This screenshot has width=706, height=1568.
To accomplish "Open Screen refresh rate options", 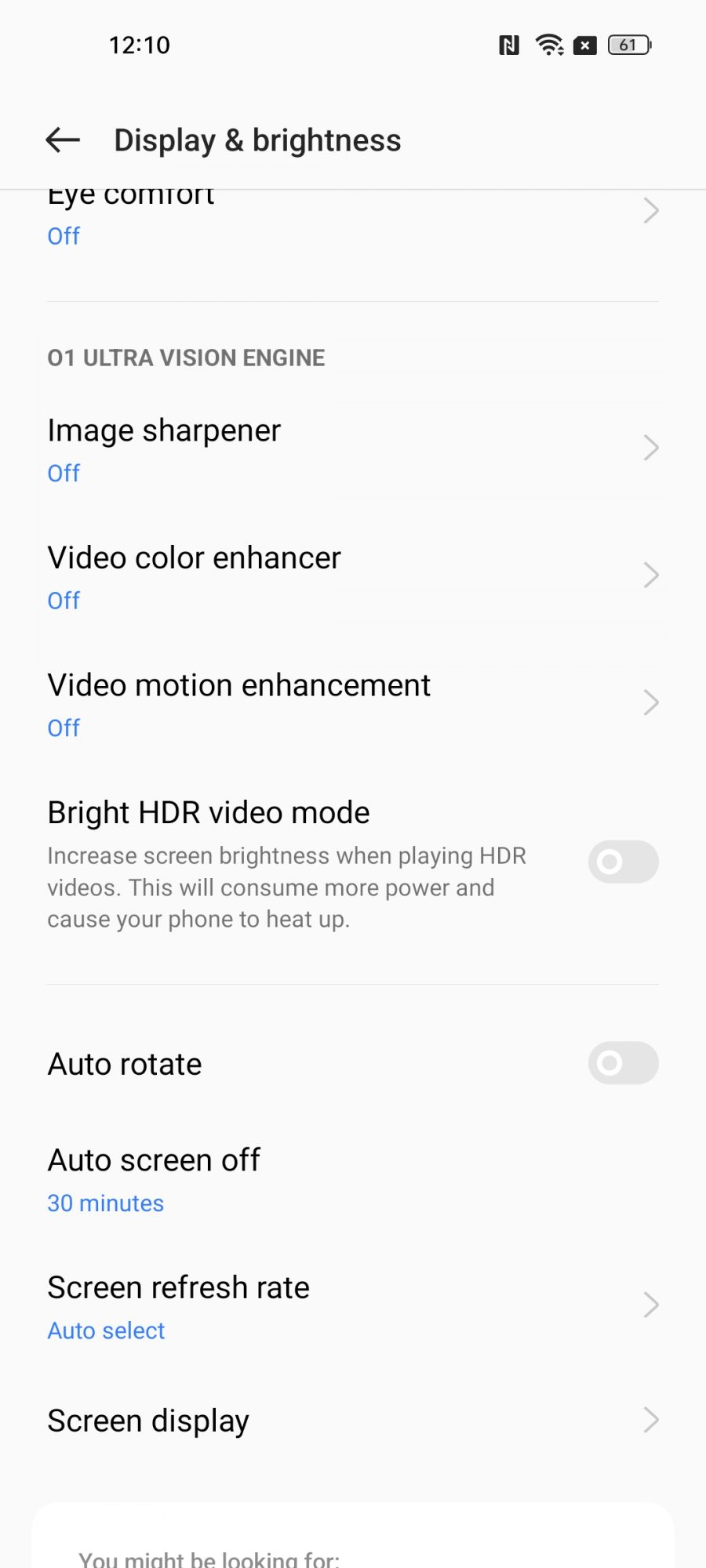I will point(353,1307).
